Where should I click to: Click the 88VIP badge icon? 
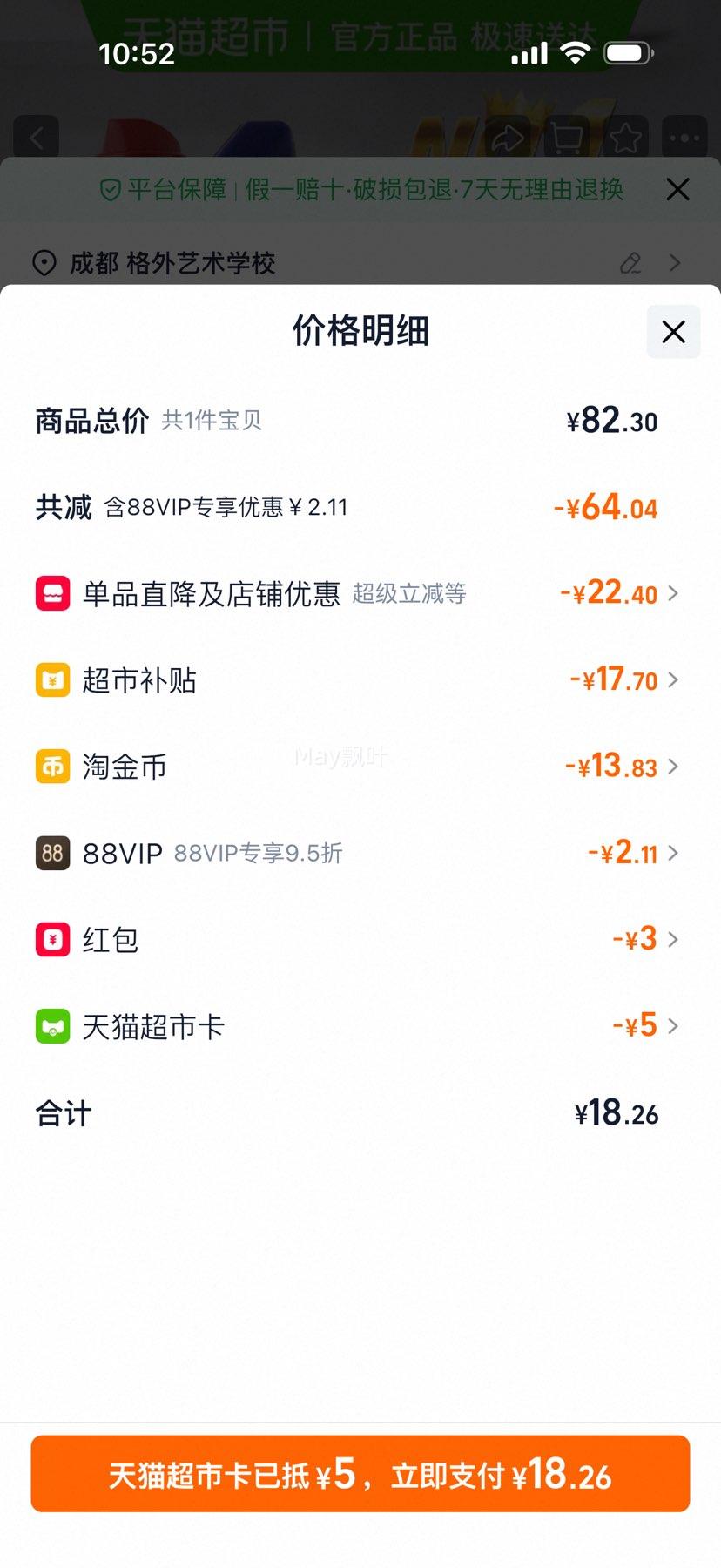click(52, 854)
